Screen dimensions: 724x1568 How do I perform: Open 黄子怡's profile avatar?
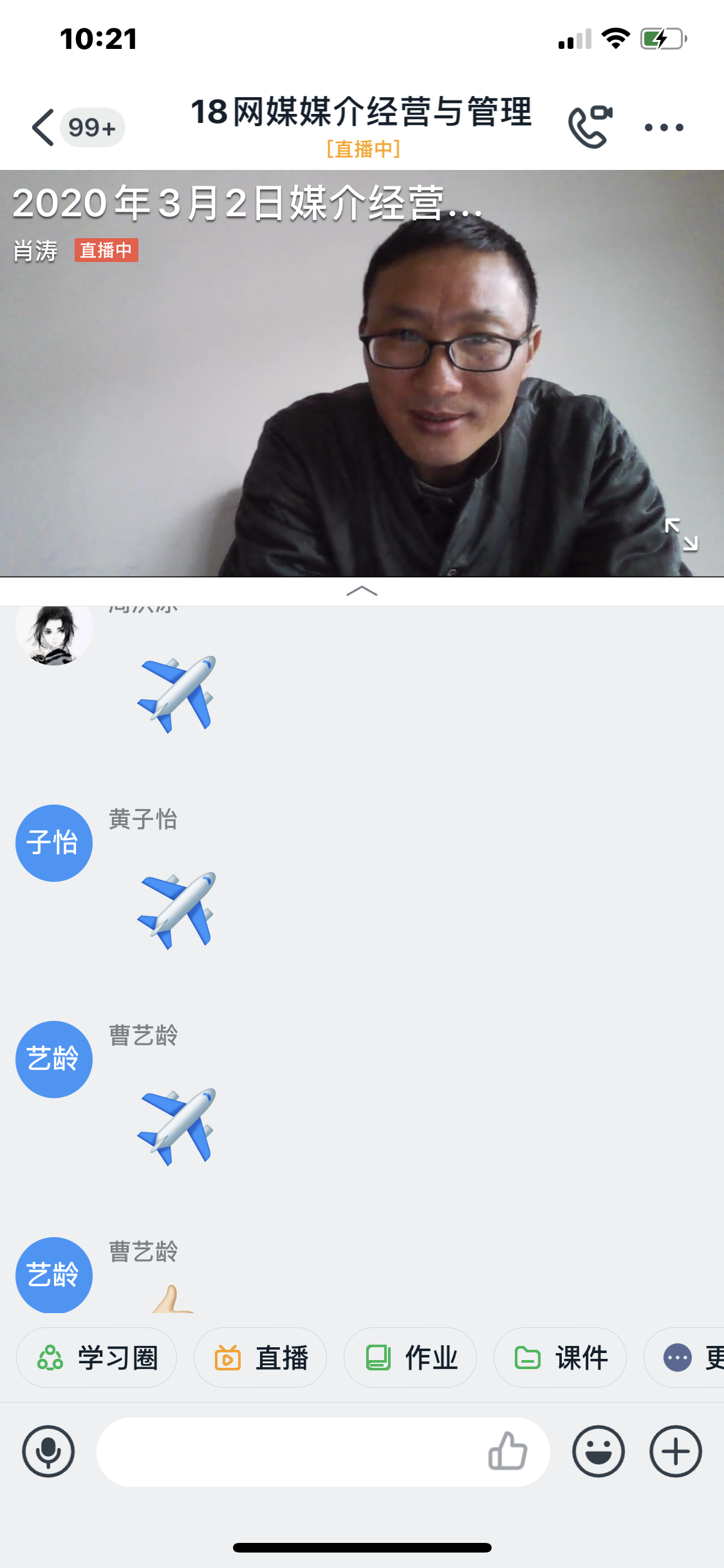click(54, 843)
